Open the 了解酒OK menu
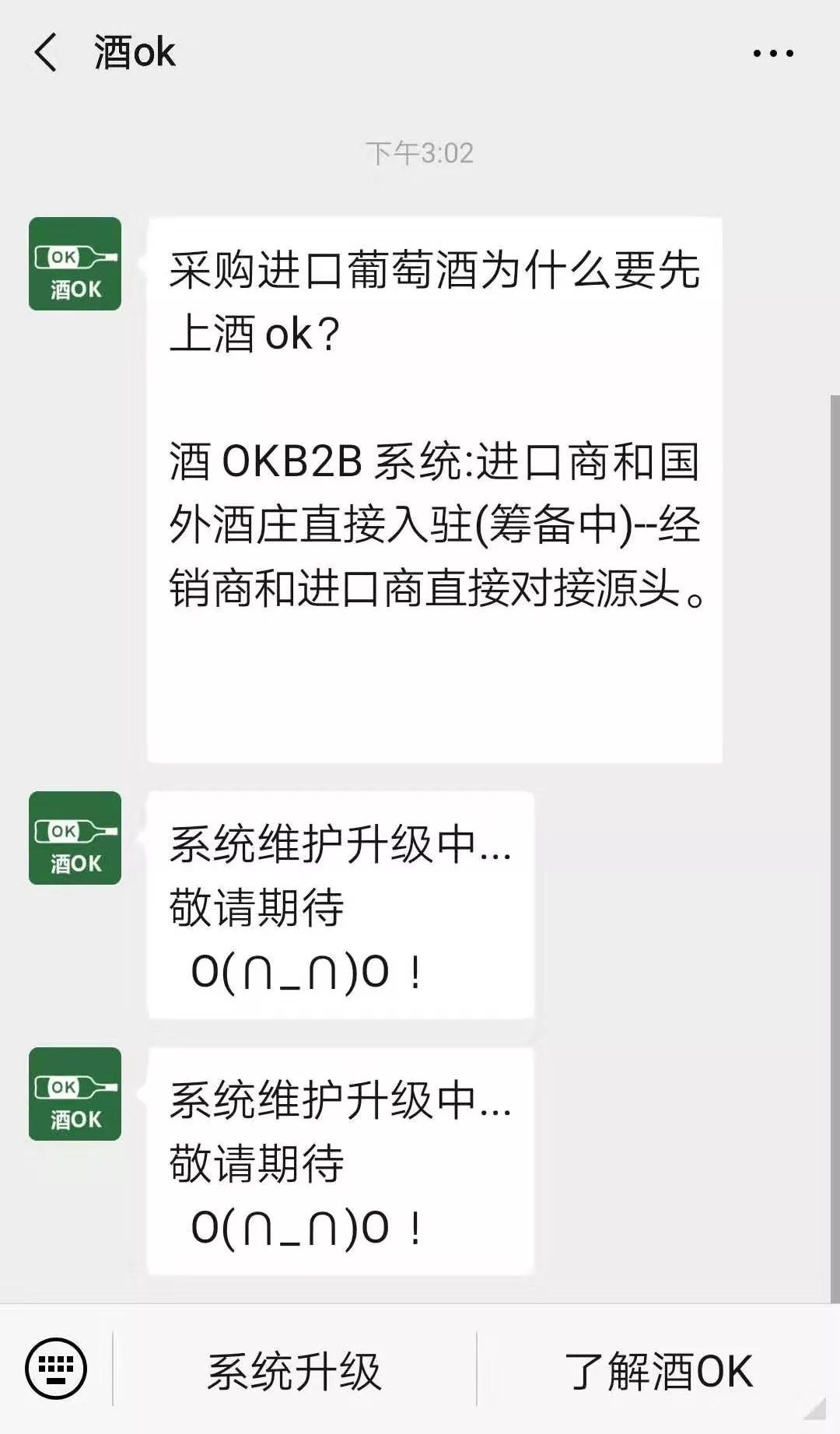Screen dimensions: 840x1434 point(658,1370)
